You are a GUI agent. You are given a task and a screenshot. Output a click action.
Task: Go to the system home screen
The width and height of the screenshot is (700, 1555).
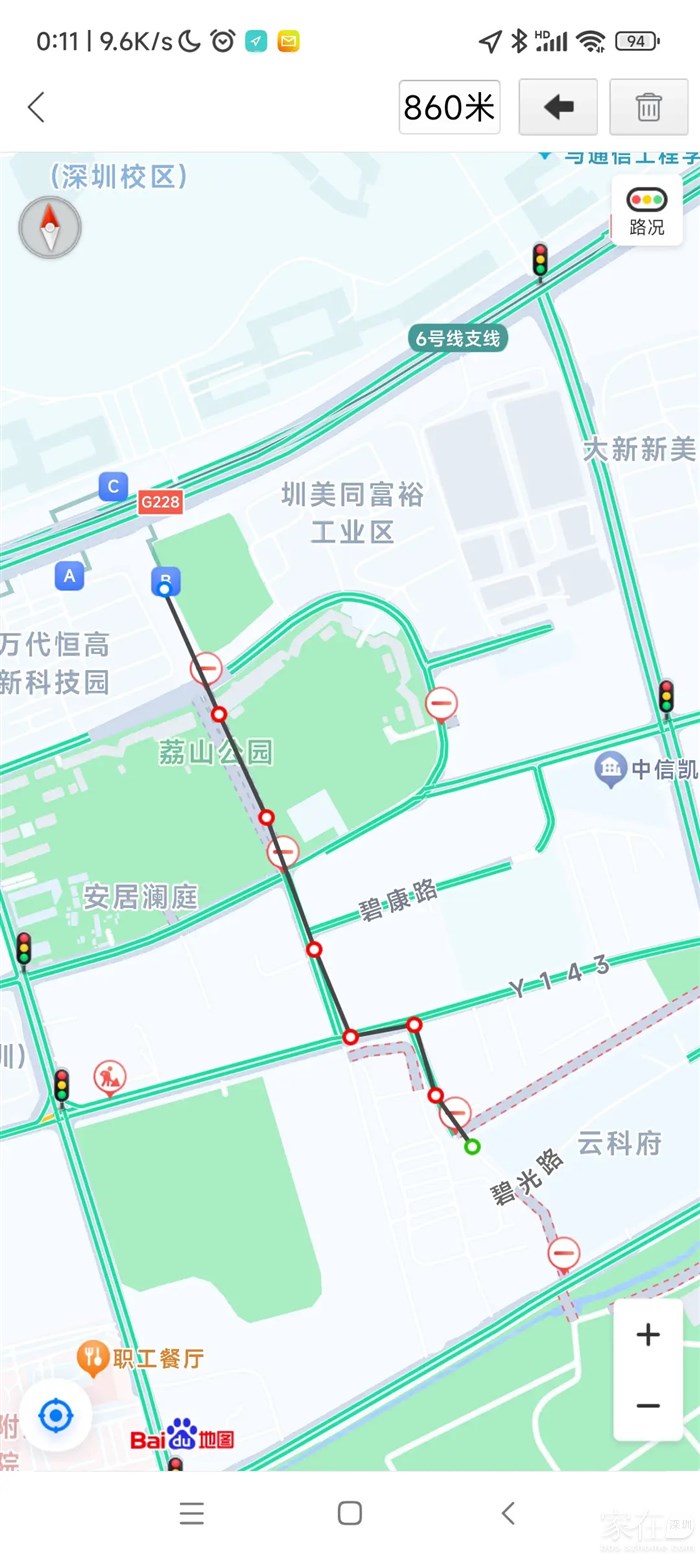[349, 1513]
